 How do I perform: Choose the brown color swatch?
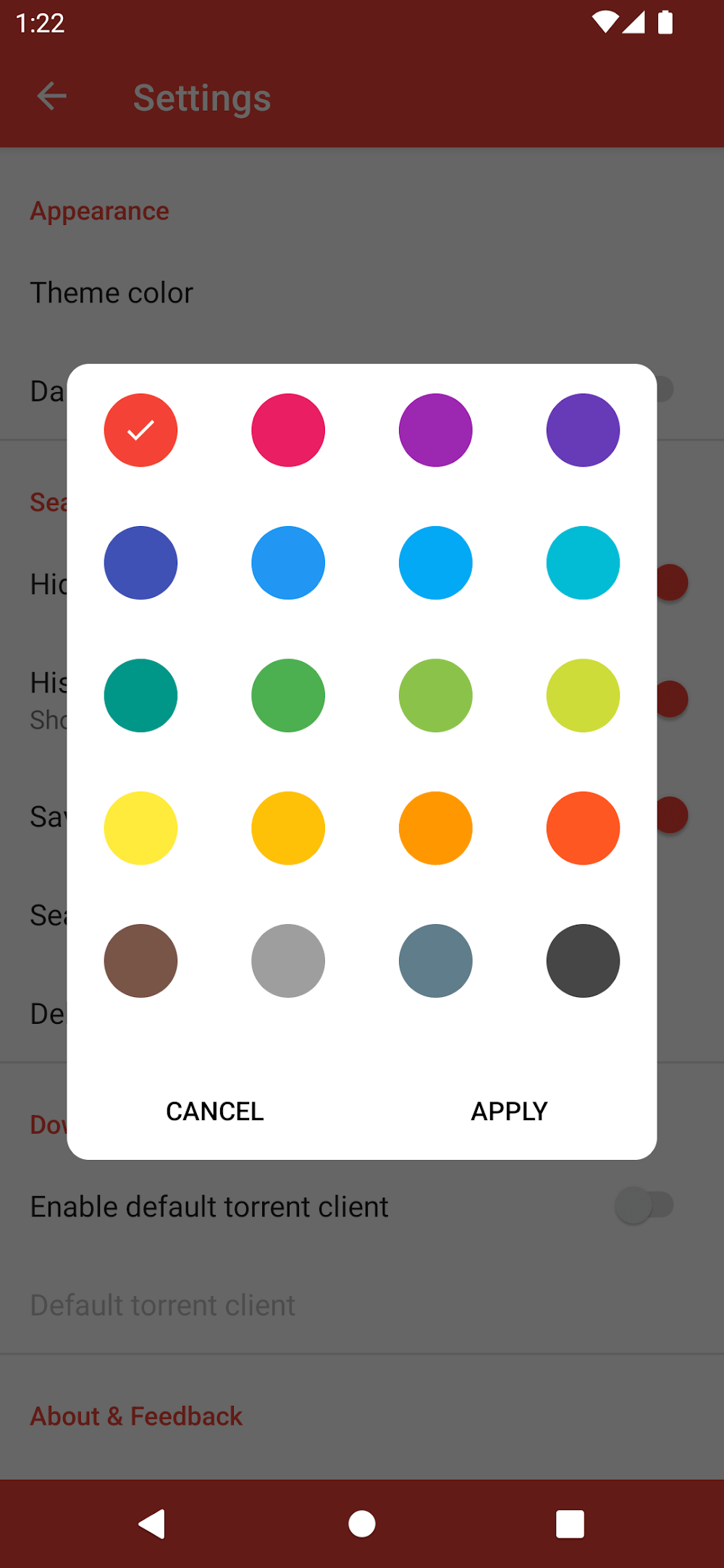tap(140, 961)
